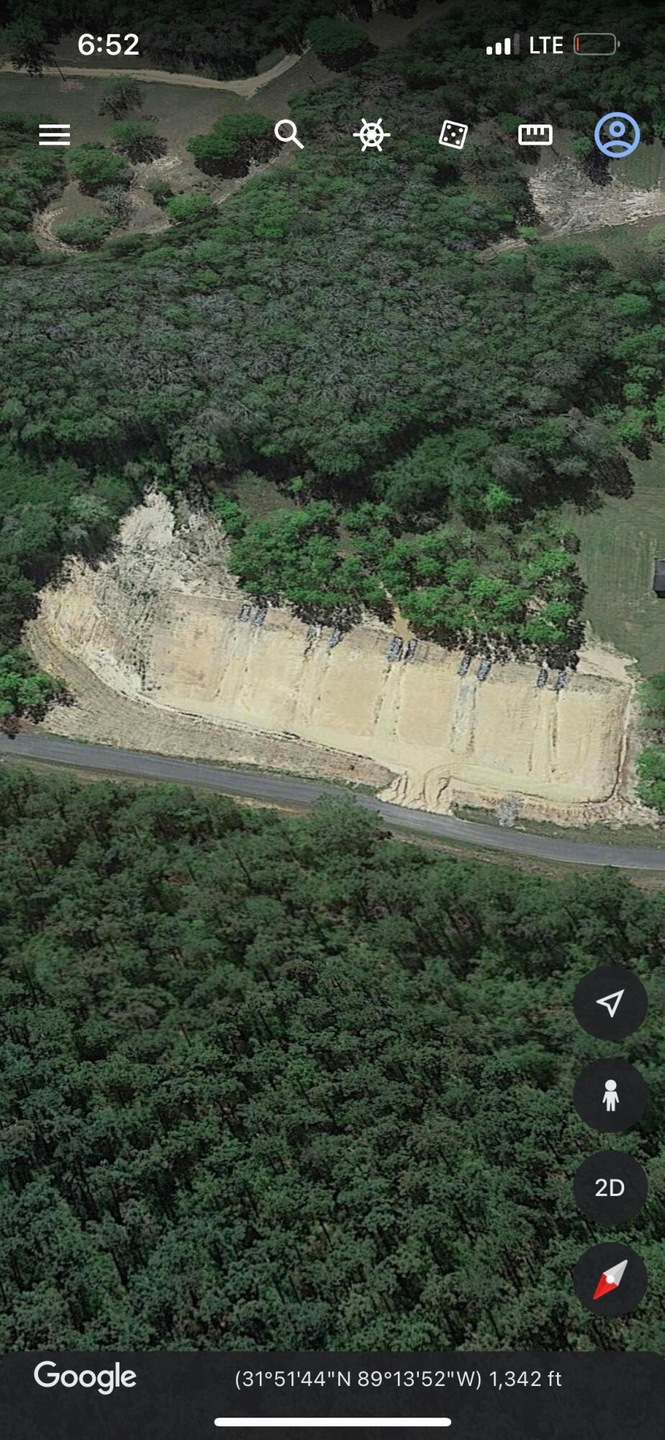Open the account profile icon
Screen dimensions: 665x1440
click(617, 135)
